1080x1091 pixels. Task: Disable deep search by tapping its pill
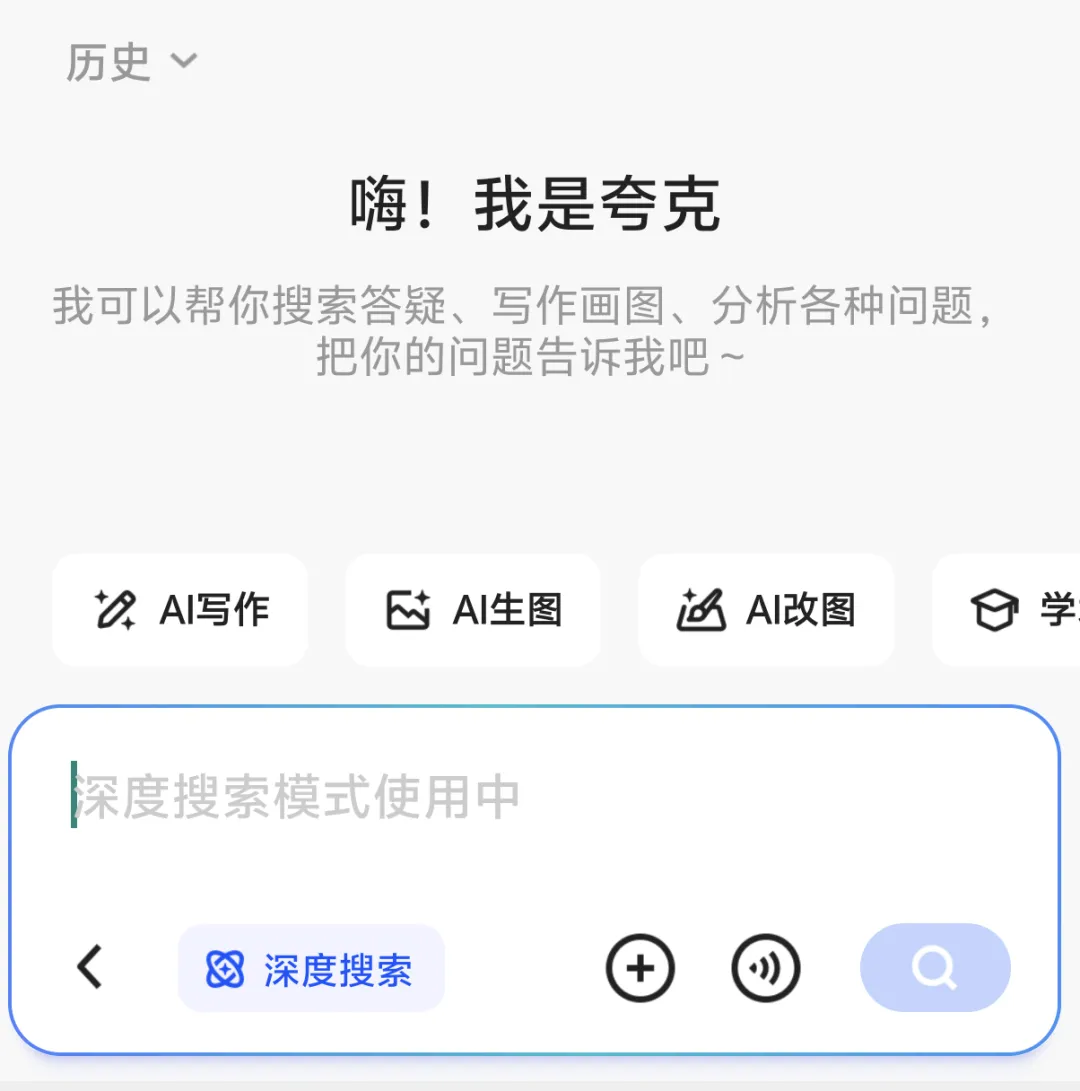310,967
